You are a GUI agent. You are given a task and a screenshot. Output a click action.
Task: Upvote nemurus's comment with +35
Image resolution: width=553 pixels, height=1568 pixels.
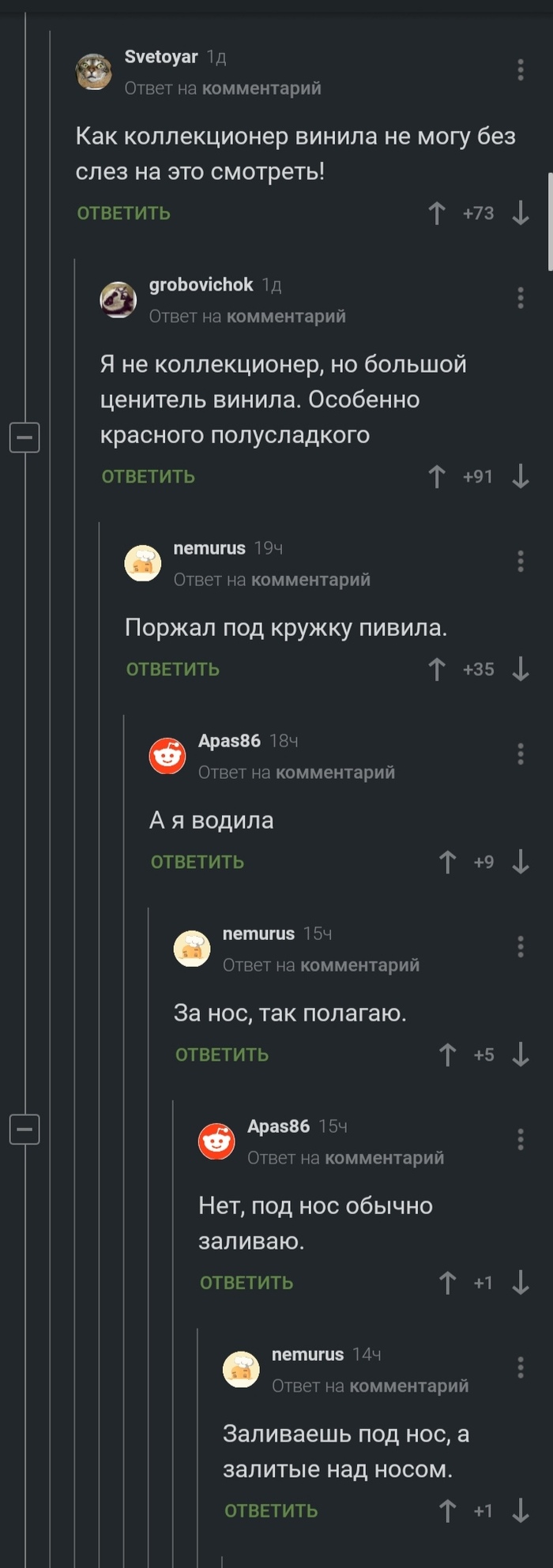click(437, 669)
